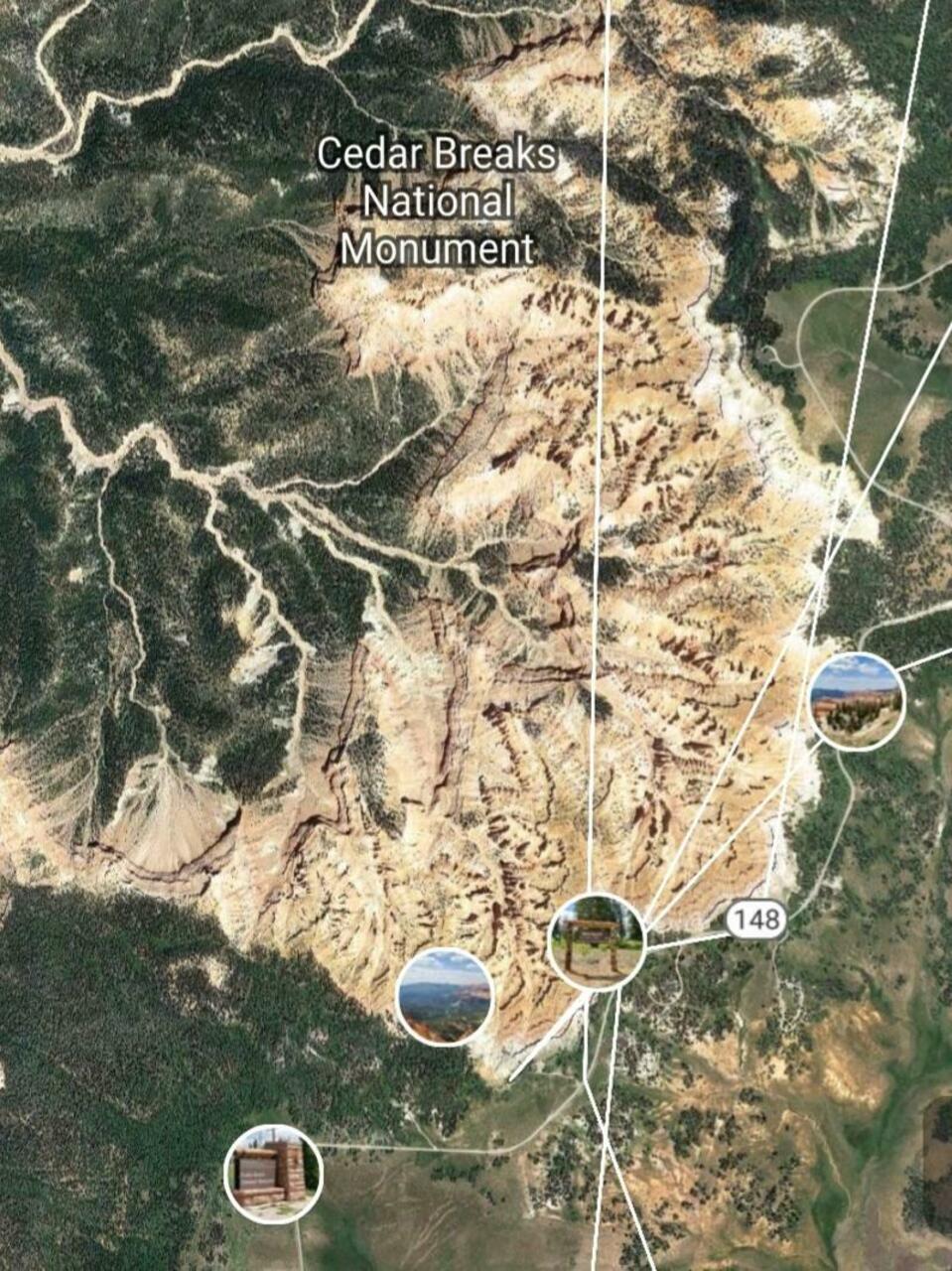Open the stone entrance sign photo marker
952x1271 pixels.
(273, 1173)
